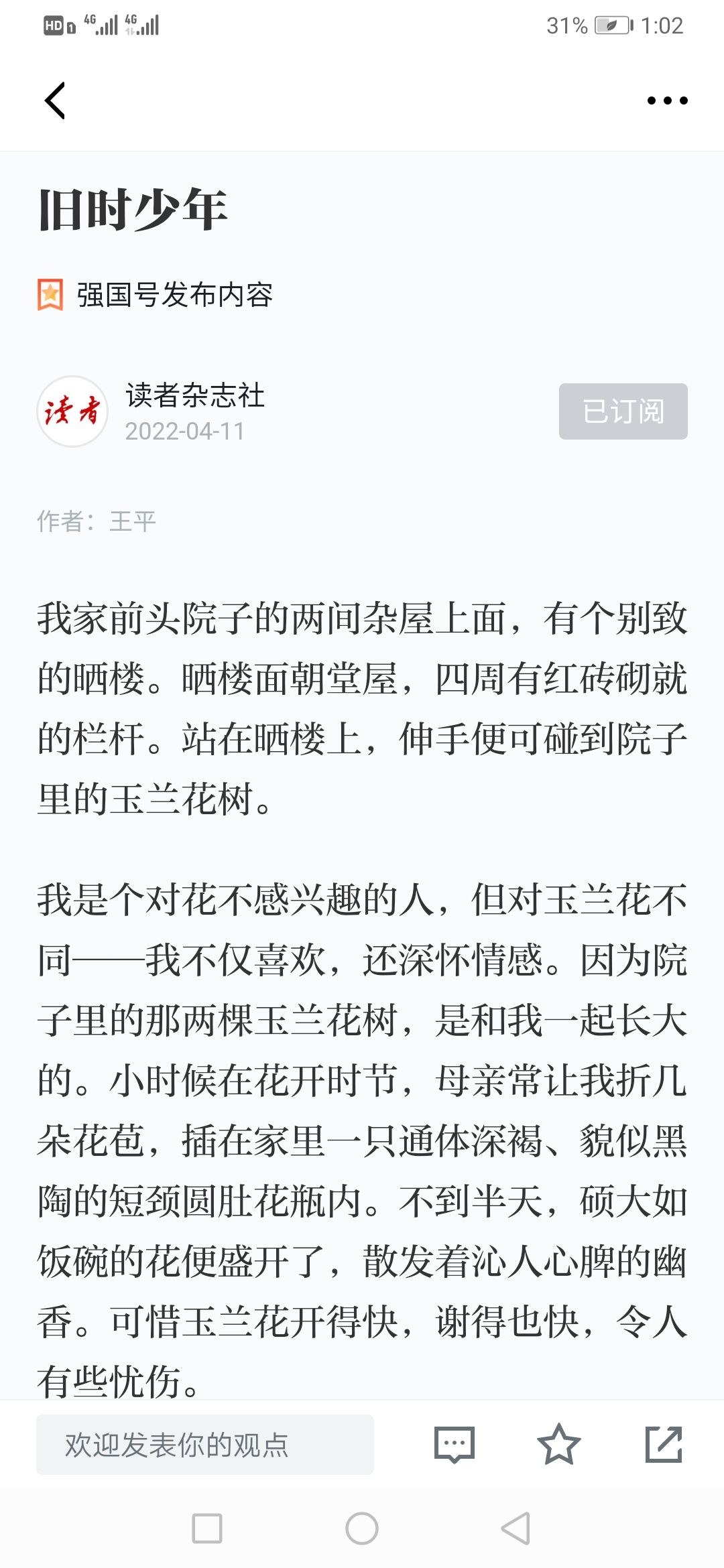Open 读者杂志社 publisher profile avatar
Screen dimensions: 724x1568
tap(72, 411)
